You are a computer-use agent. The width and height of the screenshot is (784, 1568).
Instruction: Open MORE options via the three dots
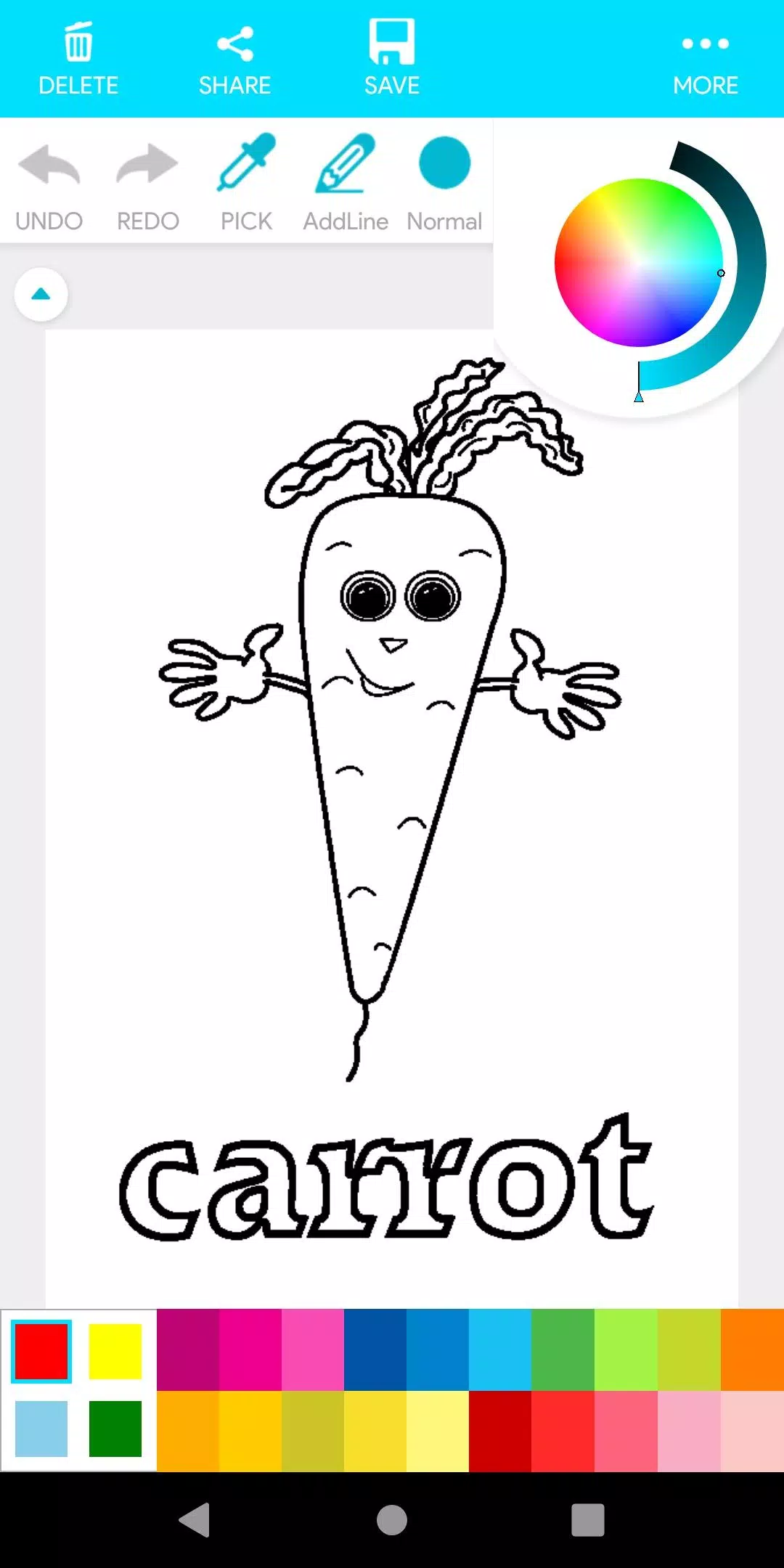pyautogui.click(x=705, y=44)
